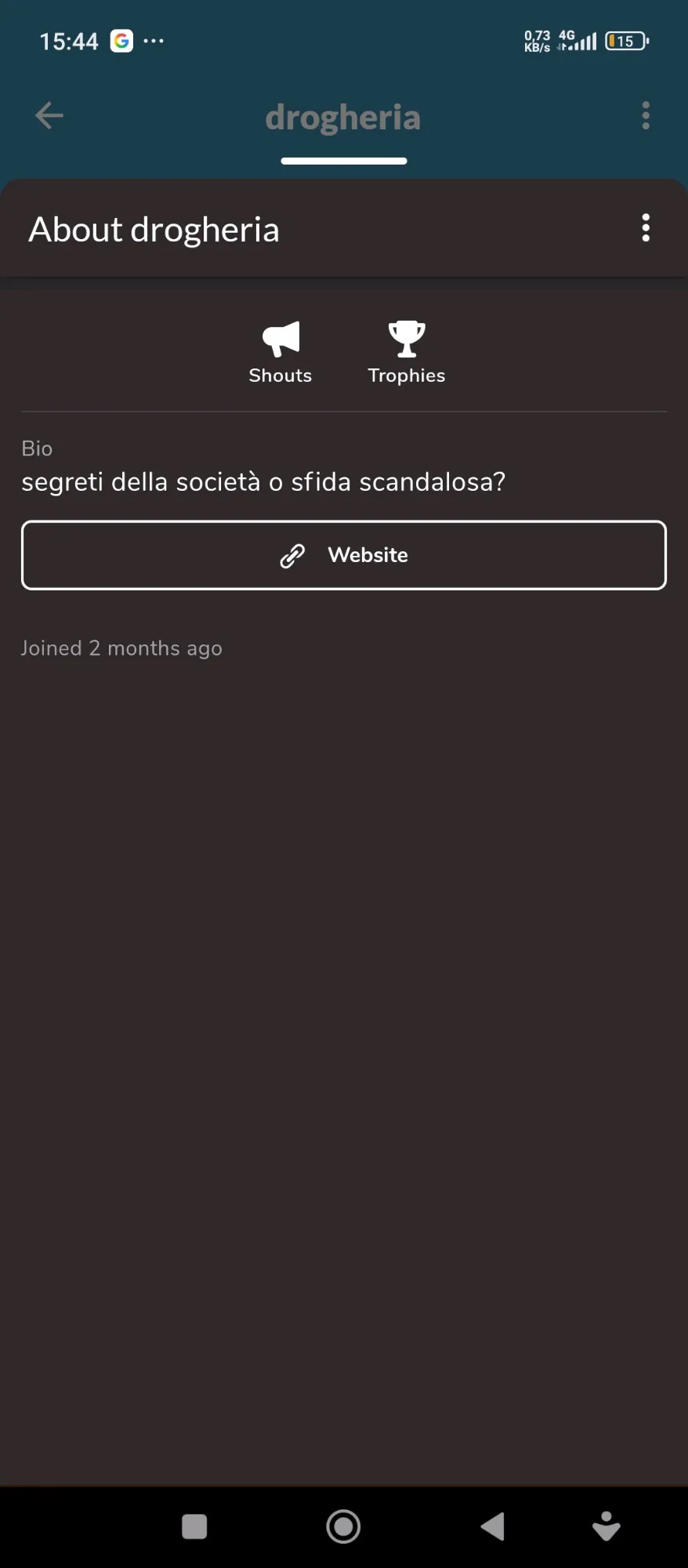The width and height of the screenshot is (688, 1568).
Task: Go back using the top-left arrow
Action: [49, 116]
